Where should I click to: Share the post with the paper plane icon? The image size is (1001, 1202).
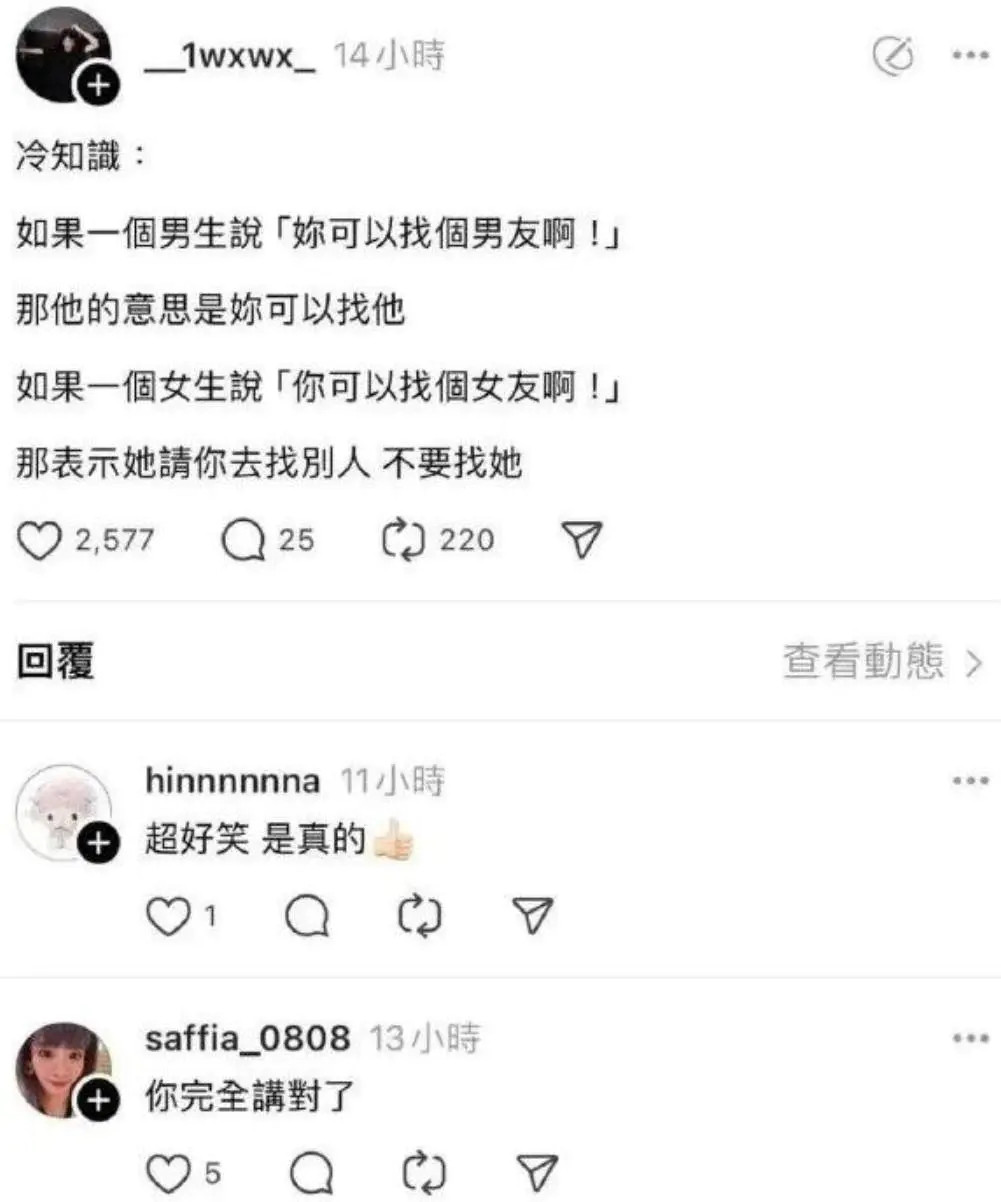582,539
